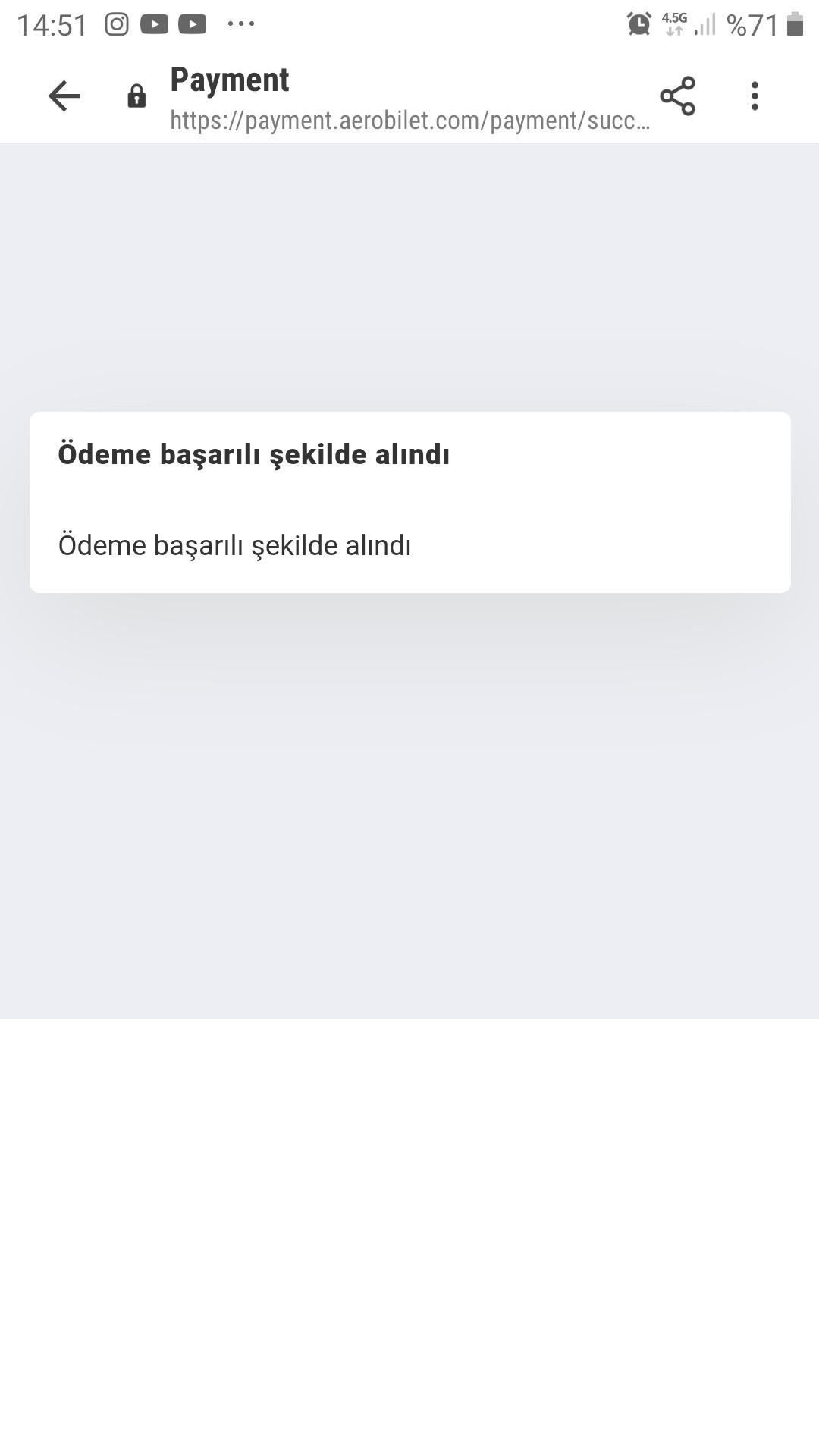Share the payment page link
This screenshot has width=819, height=1456.
pyautogui.click(x=677, y=96)
